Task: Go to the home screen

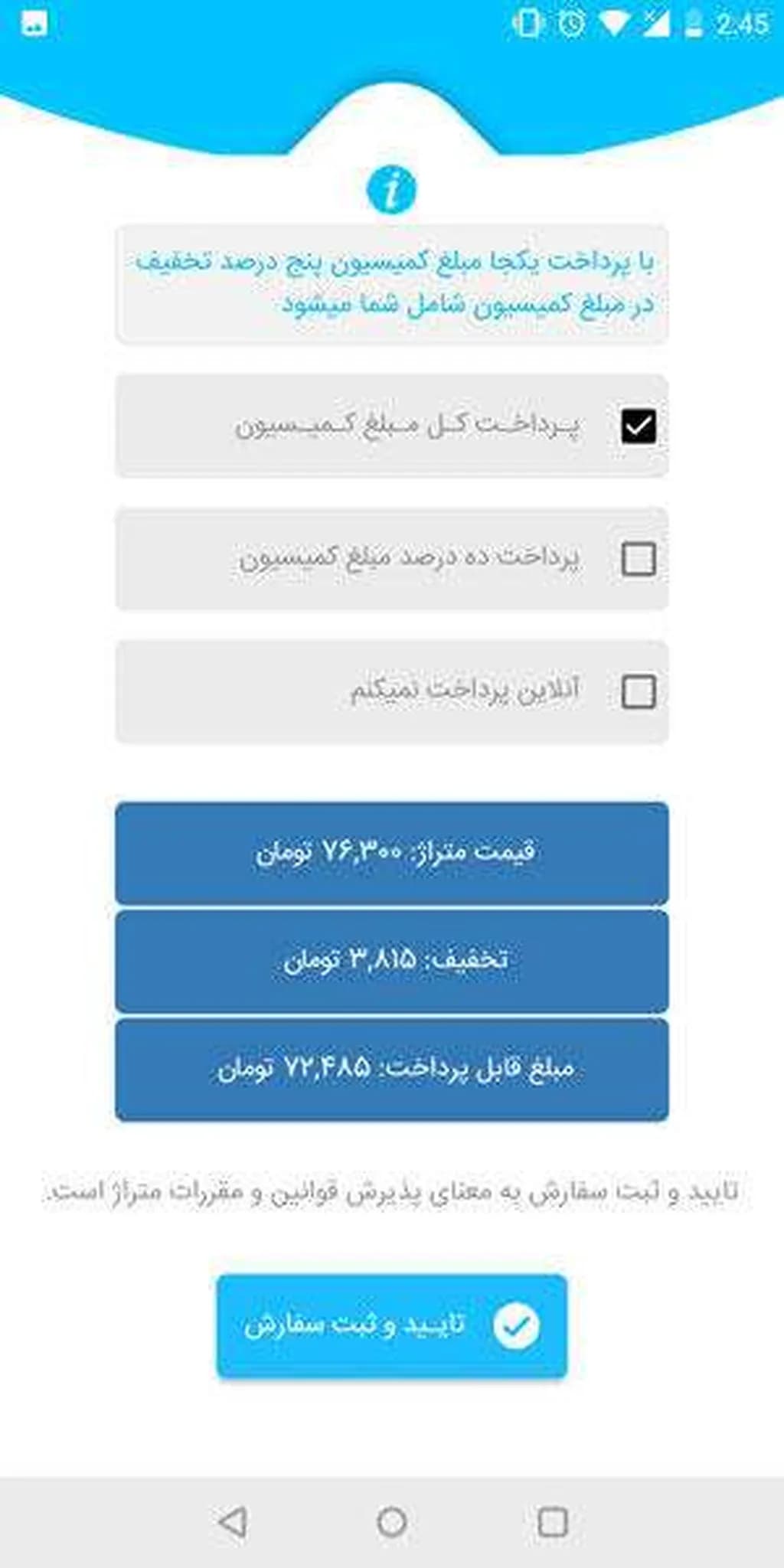Action: pos(391,1522)
